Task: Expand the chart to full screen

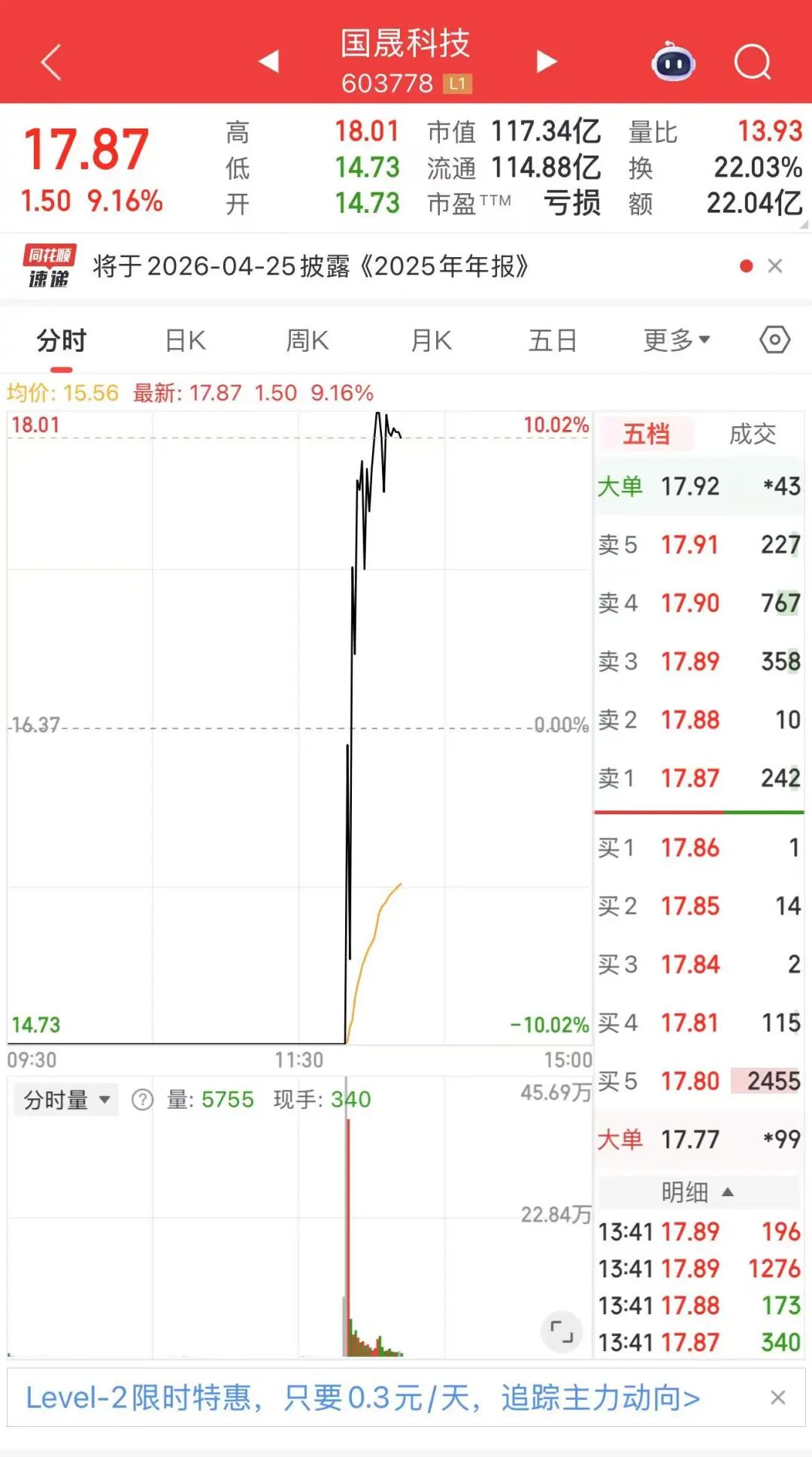Action: (562, 1331)
